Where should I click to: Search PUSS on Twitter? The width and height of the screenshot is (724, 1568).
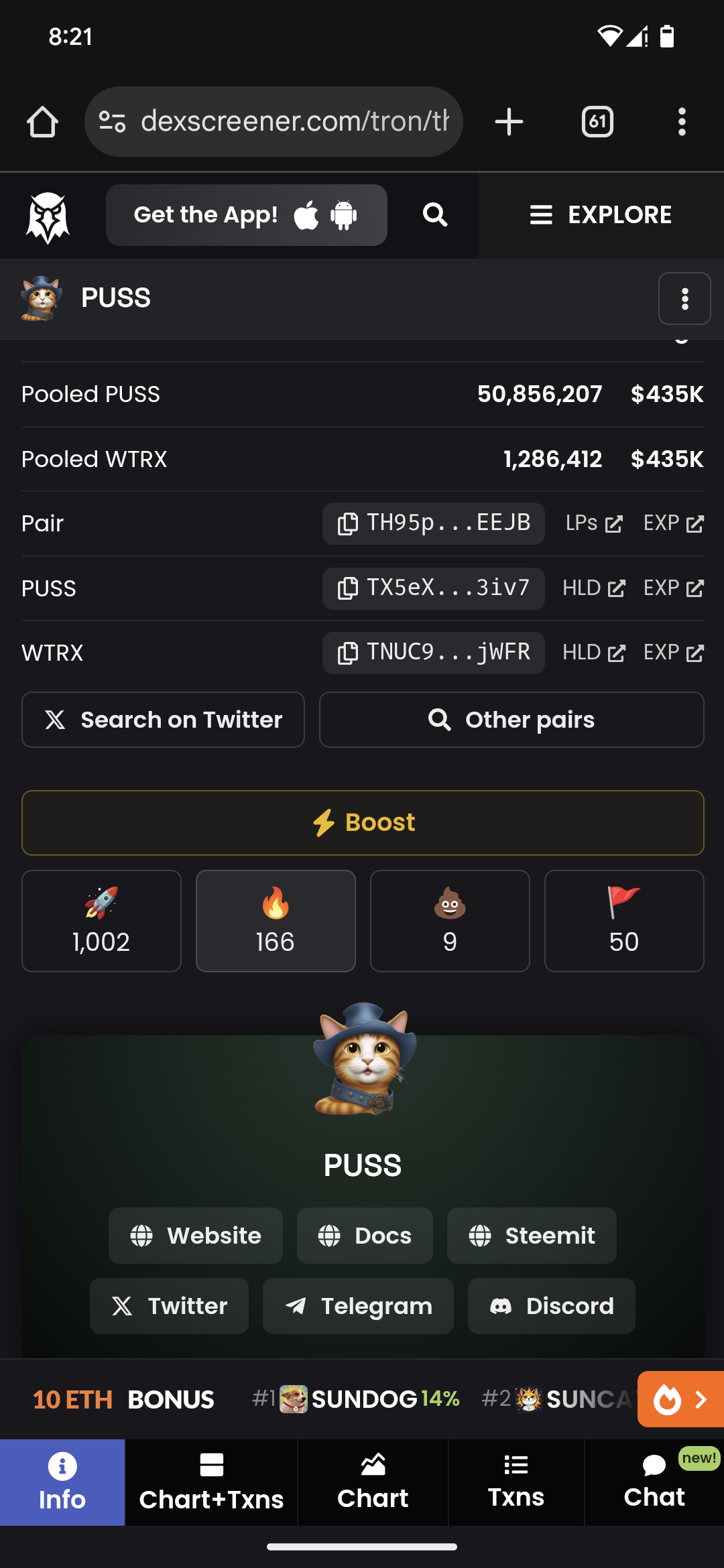(x=163, y=720)
